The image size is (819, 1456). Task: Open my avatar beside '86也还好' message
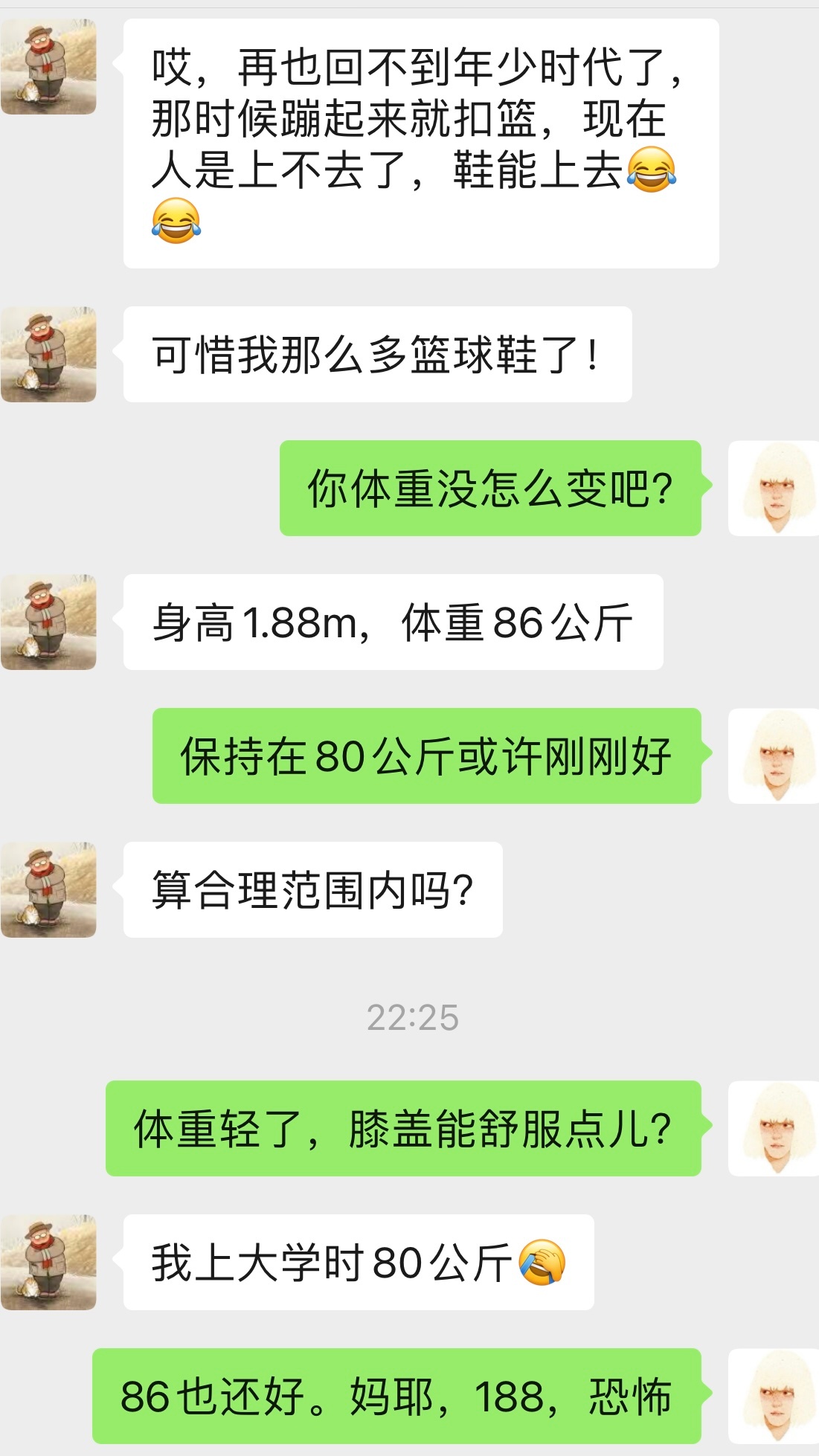(x=775, y=1396)
